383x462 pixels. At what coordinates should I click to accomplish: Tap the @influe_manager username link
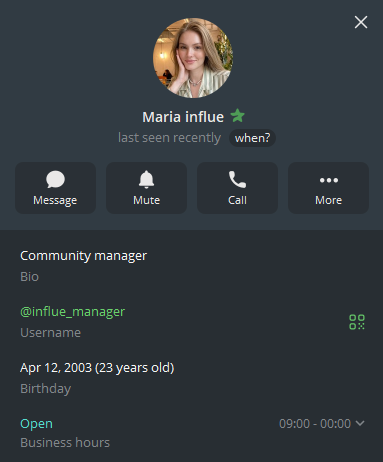pyautogui.click(x=72, y=312)
